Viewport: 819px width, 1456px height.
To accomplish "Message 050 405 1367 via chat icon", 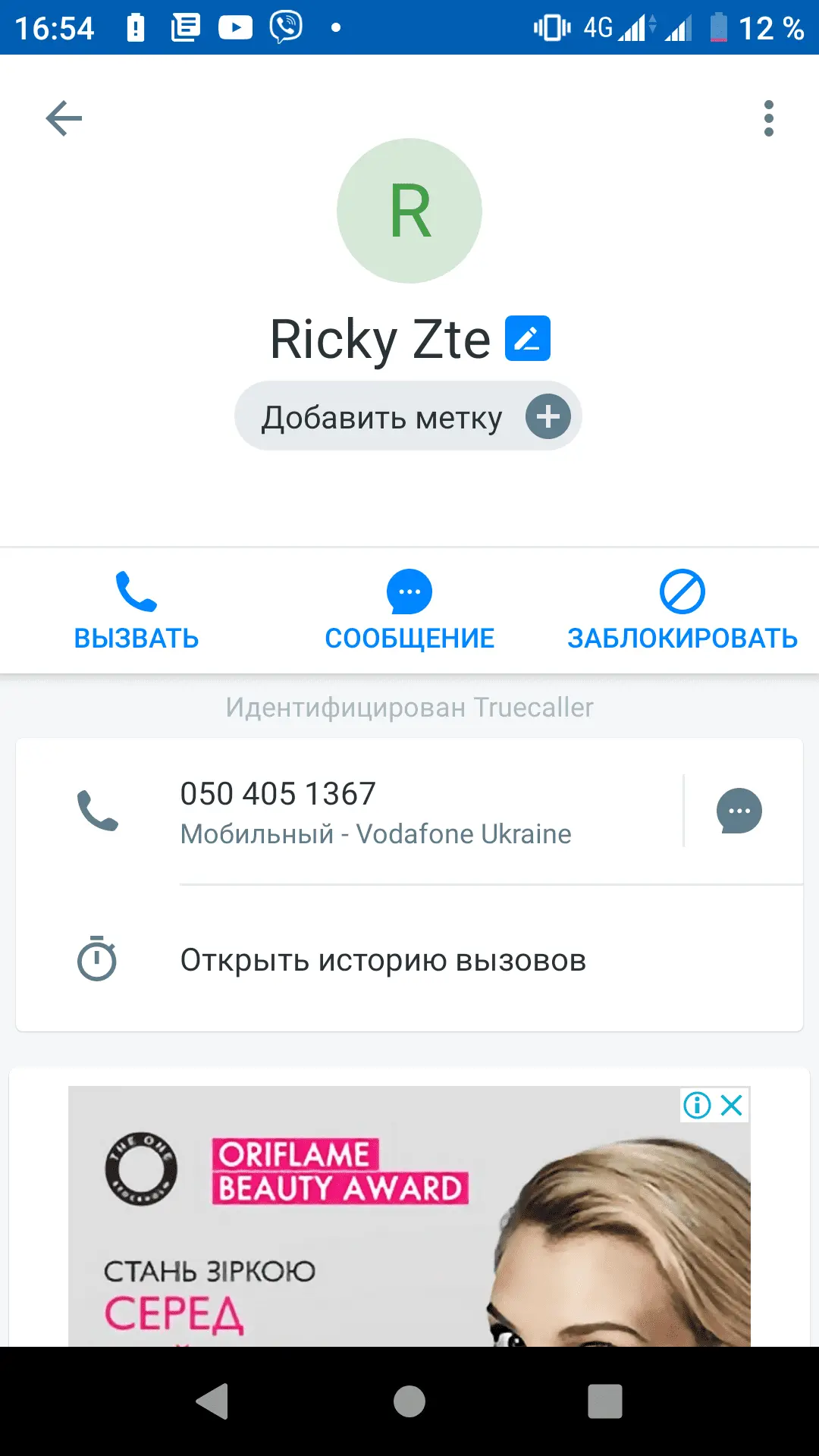I will coord(739,811).
